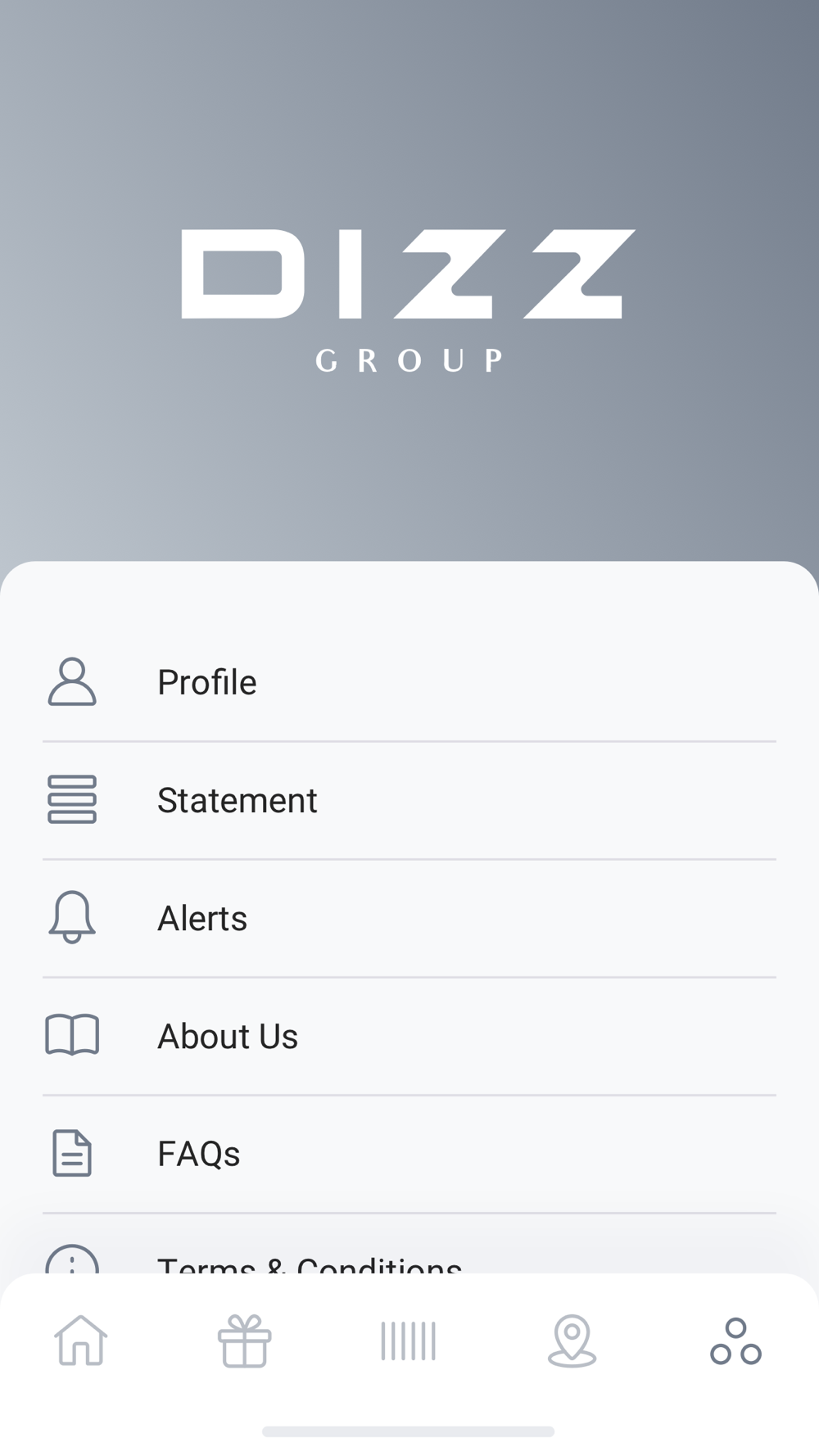Open the FAQs row
The height and width of the screenshot is (1456, 819).
409,1154
